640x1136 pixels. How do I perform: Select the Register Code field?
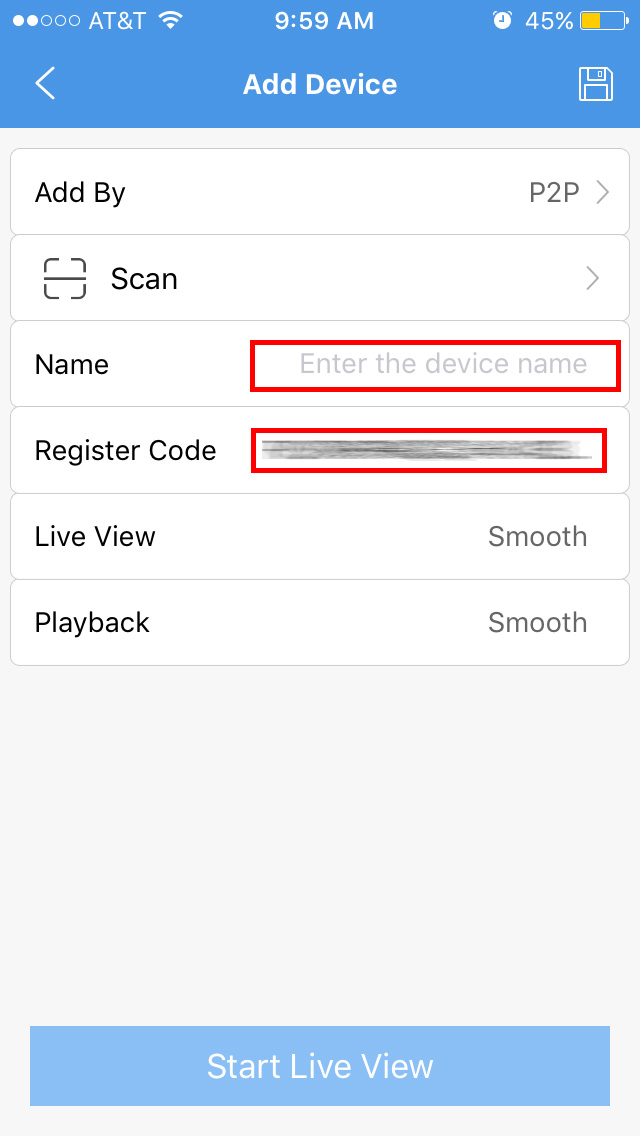click(x=428, y=451)
